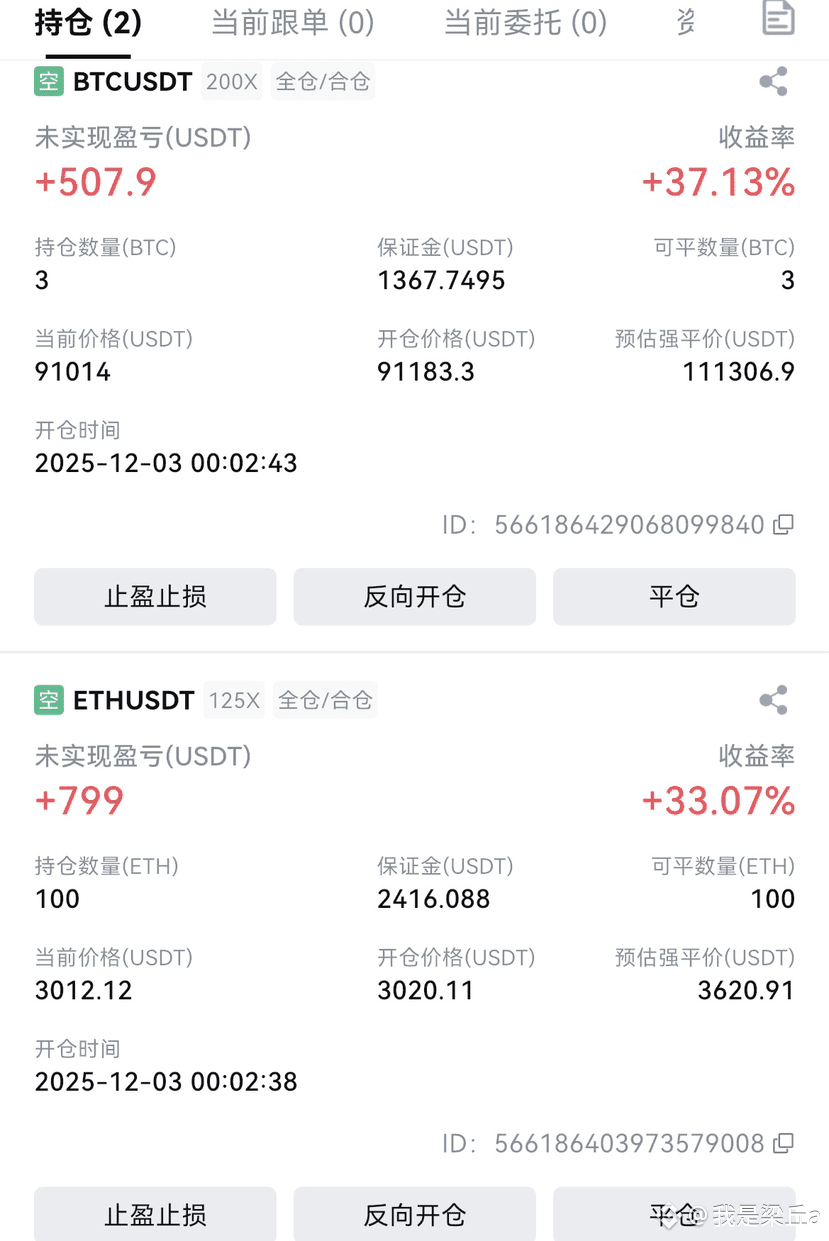Change the 125X leverage for ETHUSDT
This screenshot has height=1241, width=829.
pyautogui.click(x=234, y=700)
